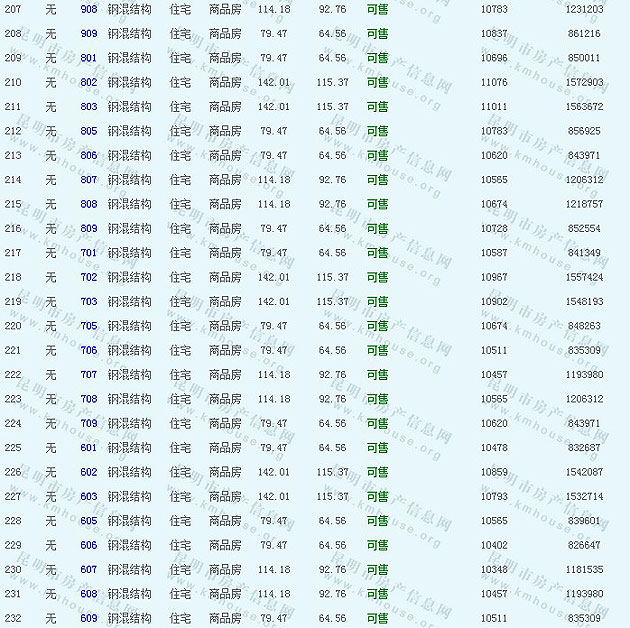The image size is (630, 628).
Task: Open room 908 details link
Action: (89, 9)
